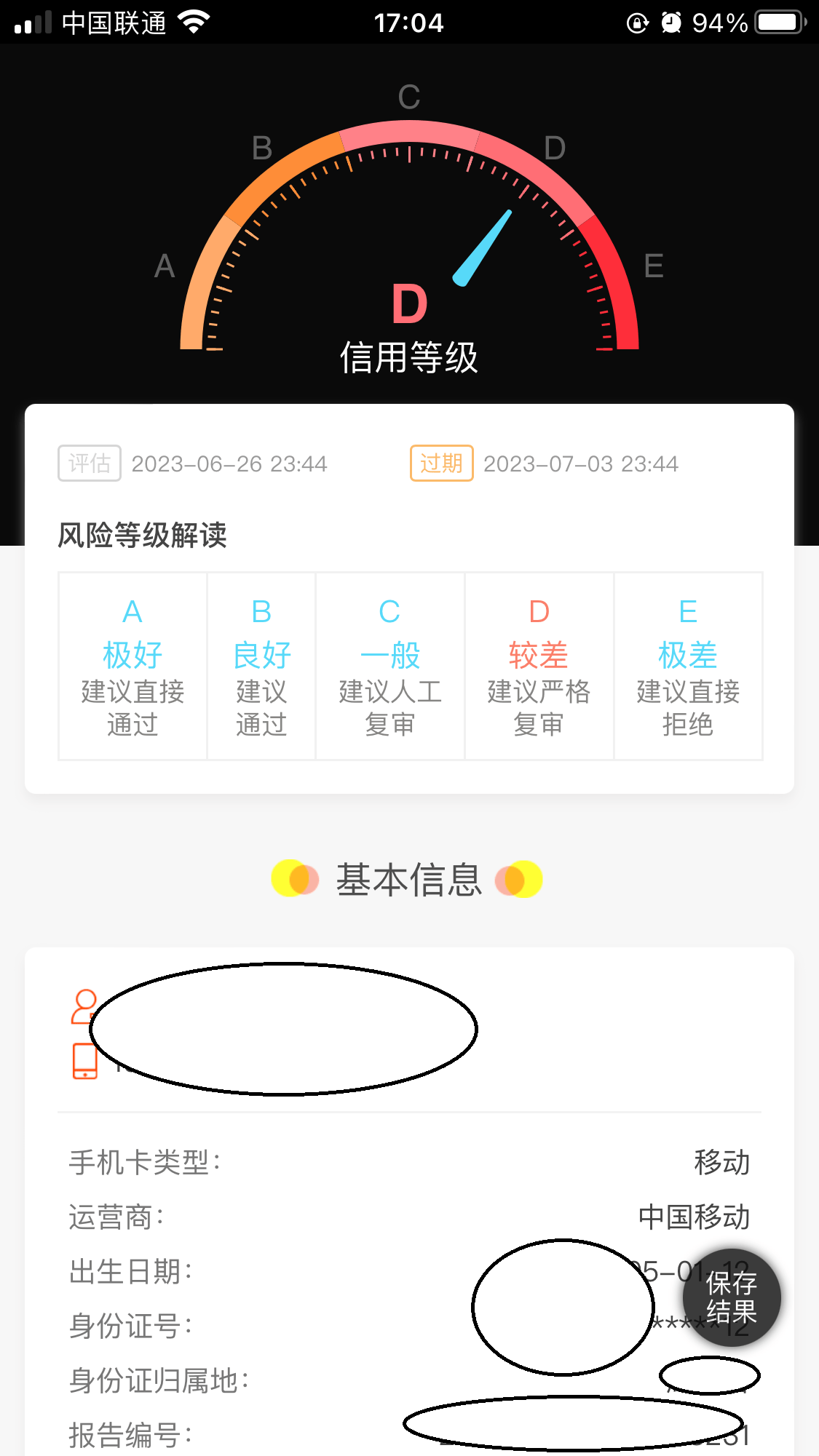Tap the orange dot icon left of 基本信息
This screenshot has height=1456, width=819.
294,879
